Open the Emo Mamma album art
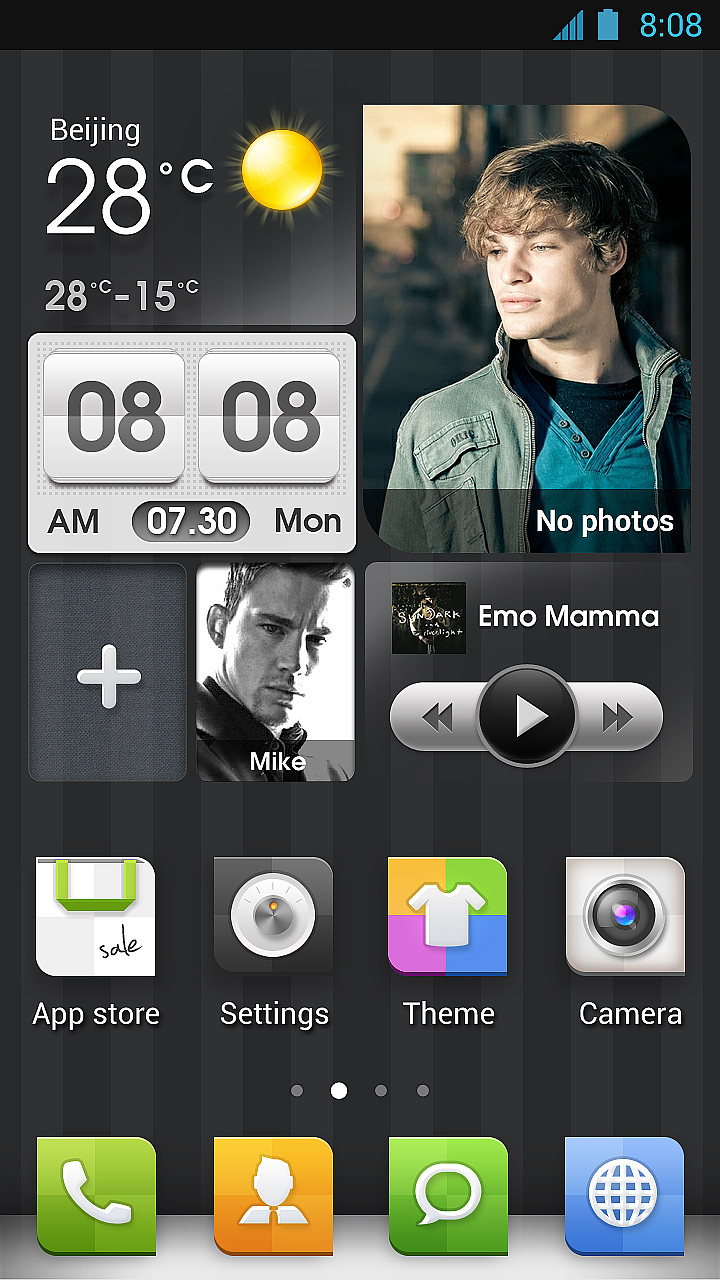The width and height of the screenshot is (720, 1280). pos(428,618)
